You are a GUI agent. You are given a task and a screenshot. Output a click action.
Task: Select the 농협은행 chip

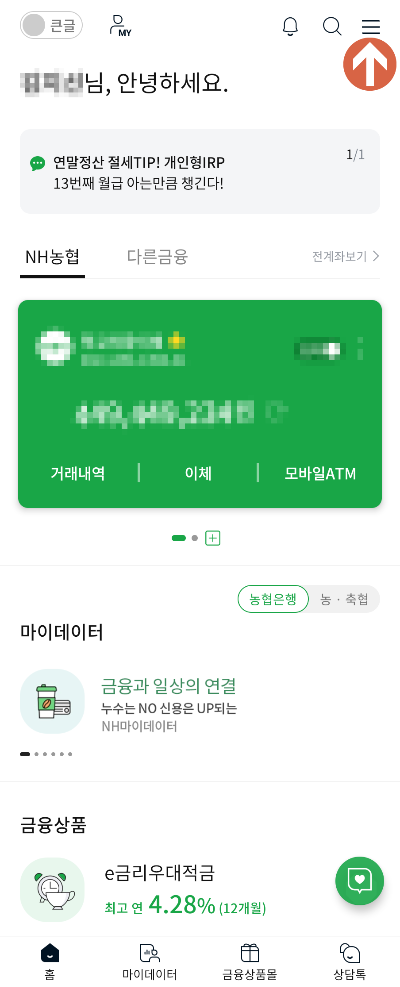point(273,599)
